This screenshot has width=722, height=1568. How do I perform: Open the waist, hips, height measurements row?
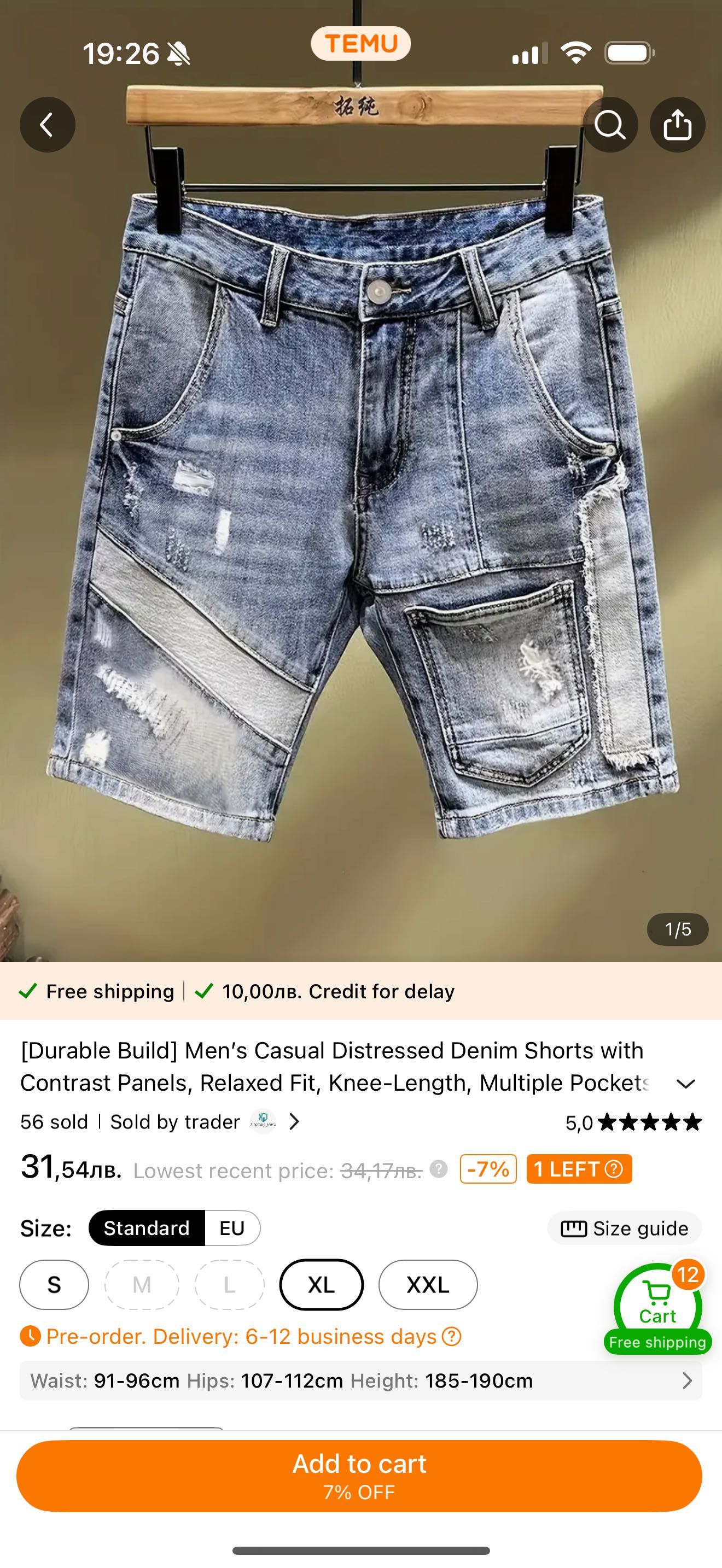(x=360, y=1380)
